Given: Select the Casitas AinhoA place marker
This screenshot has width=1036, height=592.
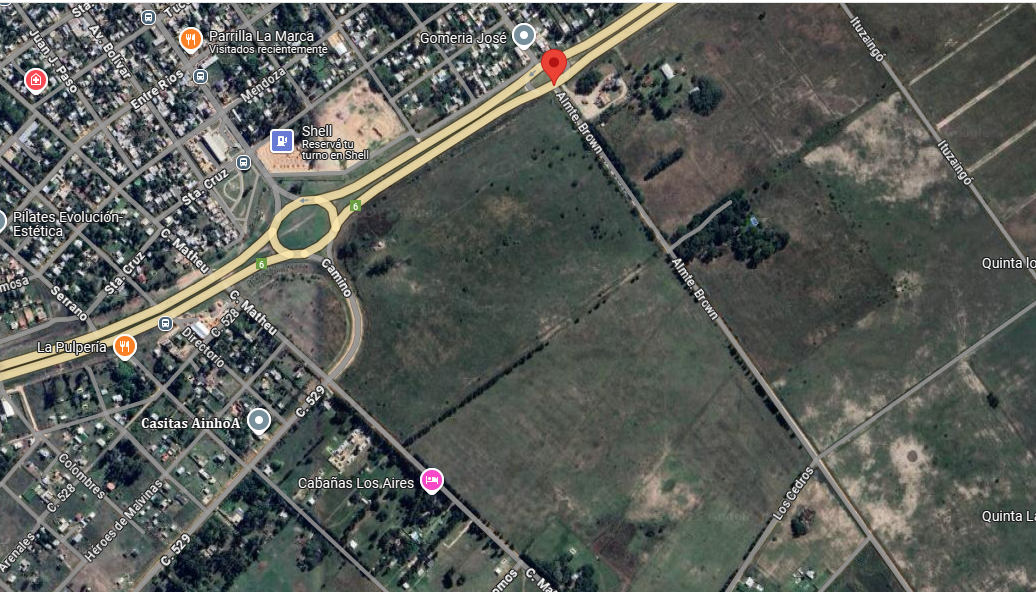Looking at the screenshot, I should 259,422.
